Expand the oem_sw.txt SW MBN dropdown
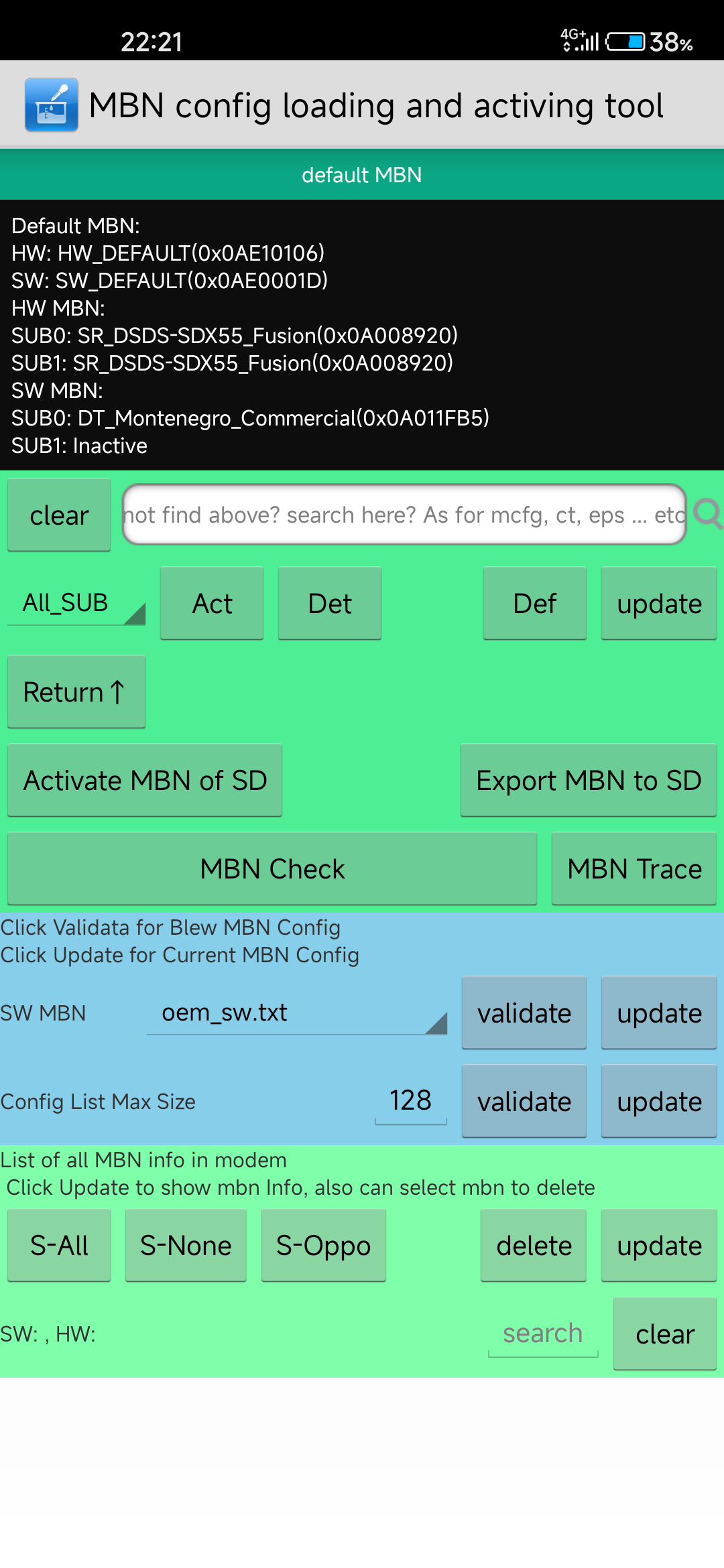Screen dimensions: 724x1568 [297, 1013]
